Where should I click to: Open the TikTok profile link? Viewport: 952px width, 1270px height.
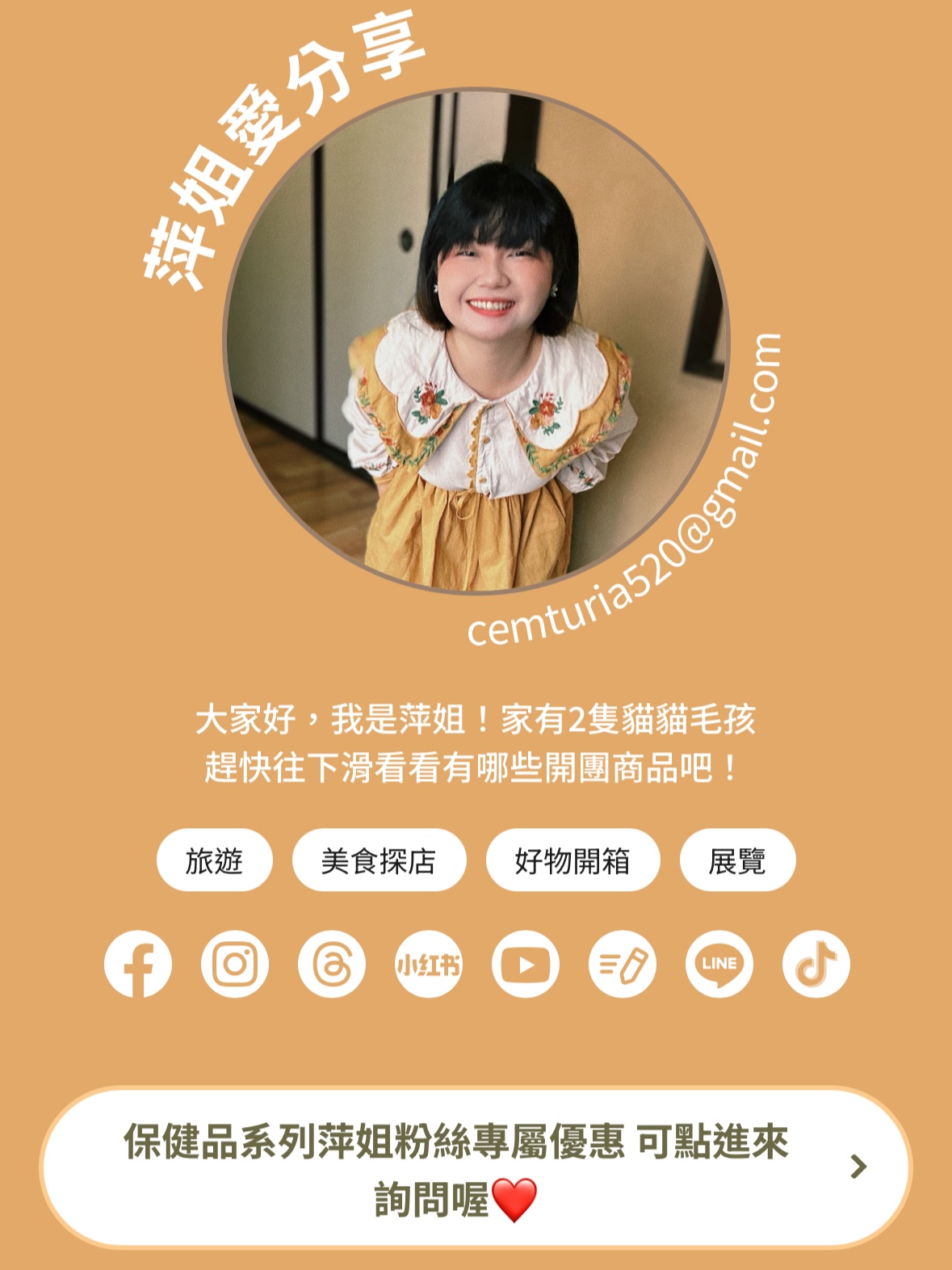816,964
